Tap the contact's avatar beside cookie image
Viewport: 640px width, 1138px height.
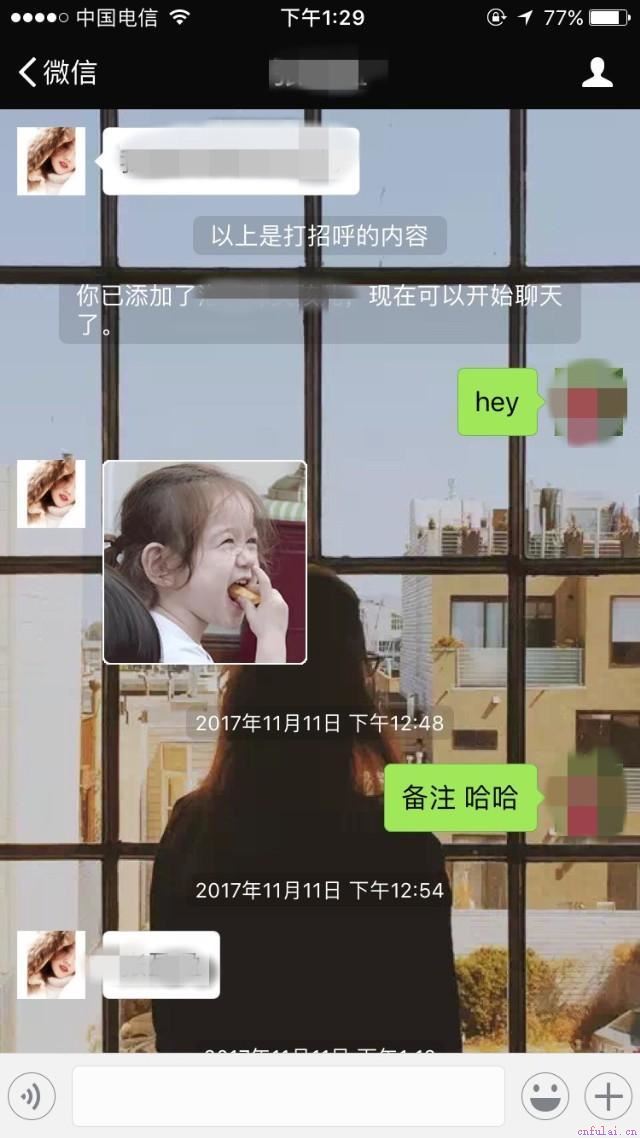click(x=51, y=494)
